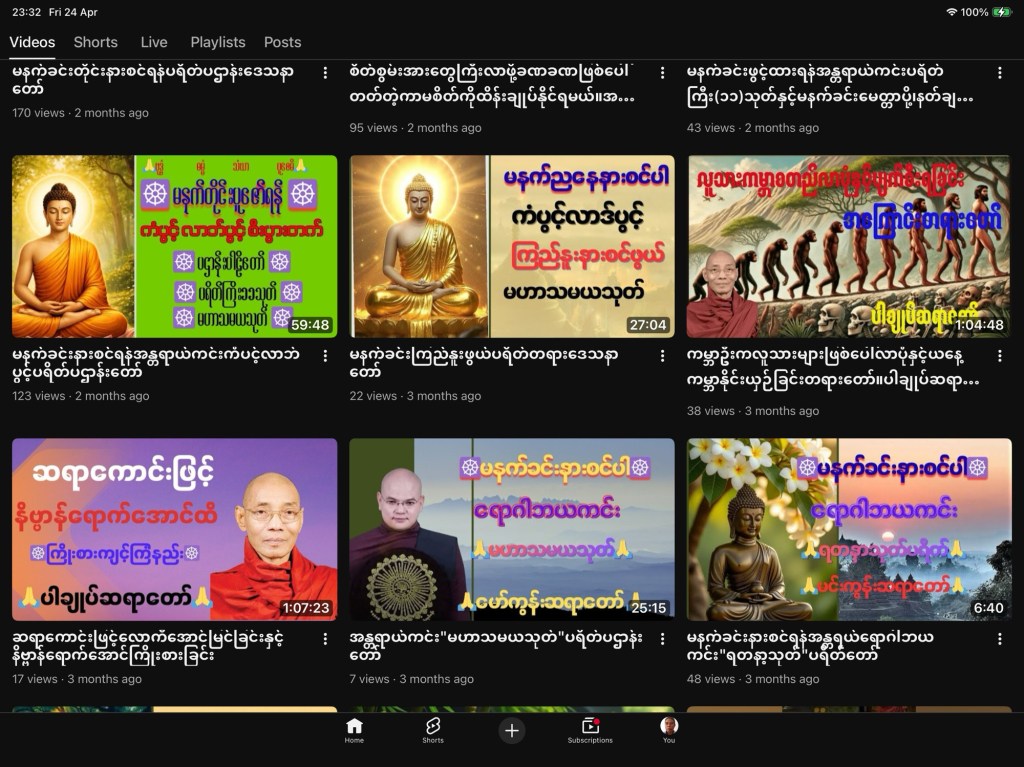
Task: Play the 25:15 video with 7 views
Action: point(512,529)
